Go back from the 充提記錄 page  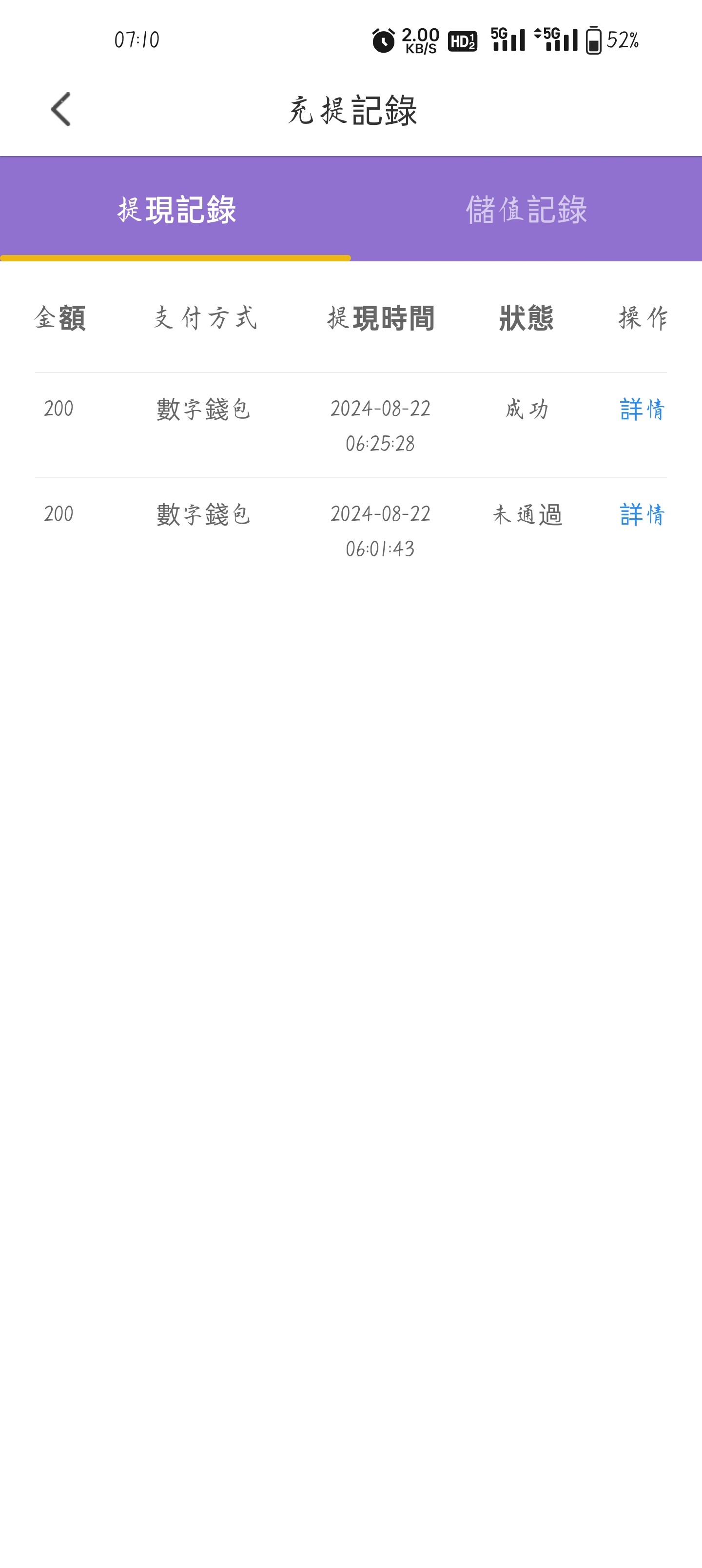(x=61, y=110)
